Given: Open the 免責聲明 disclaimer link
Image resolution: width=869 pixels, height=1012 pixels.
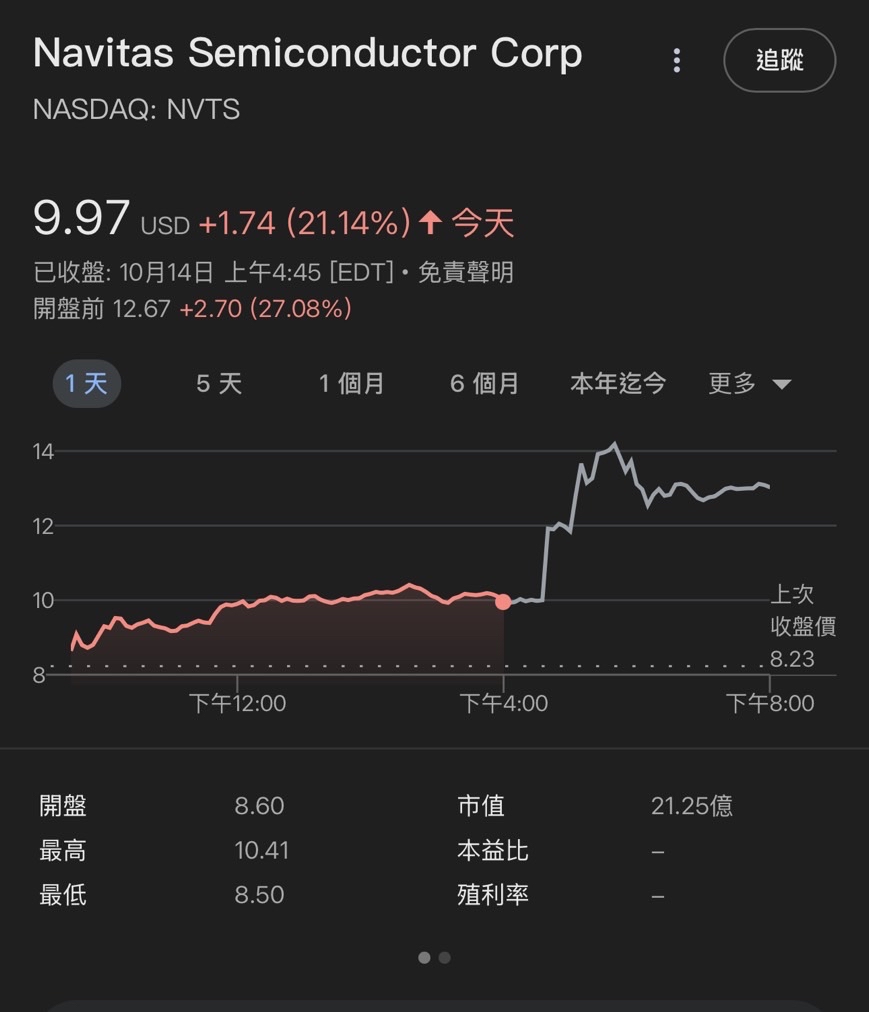Looking at the screenshot, I should (465, 272).
